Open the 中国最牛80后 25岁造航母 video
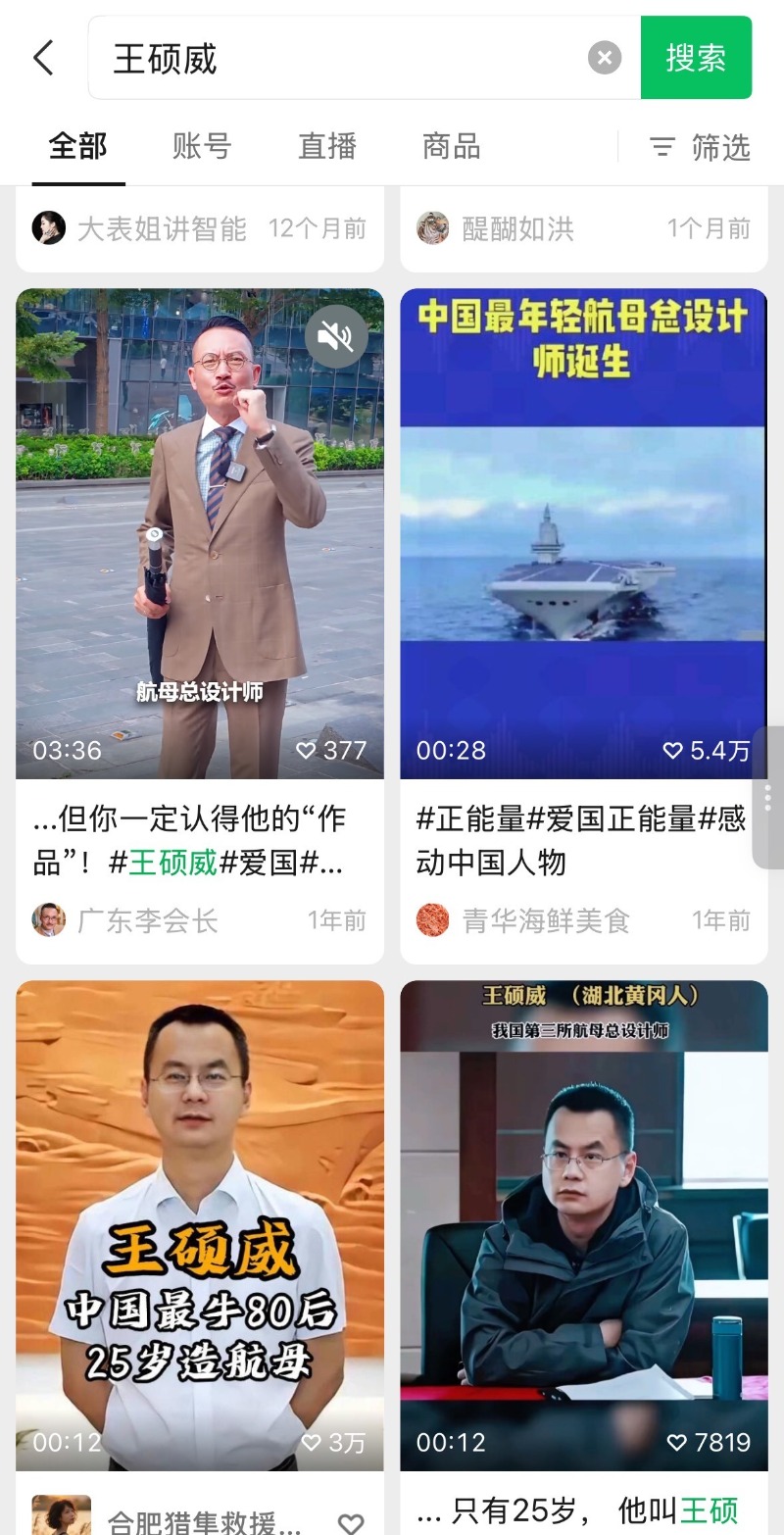The image size is (784, 1535). (x=200, y=1225)
